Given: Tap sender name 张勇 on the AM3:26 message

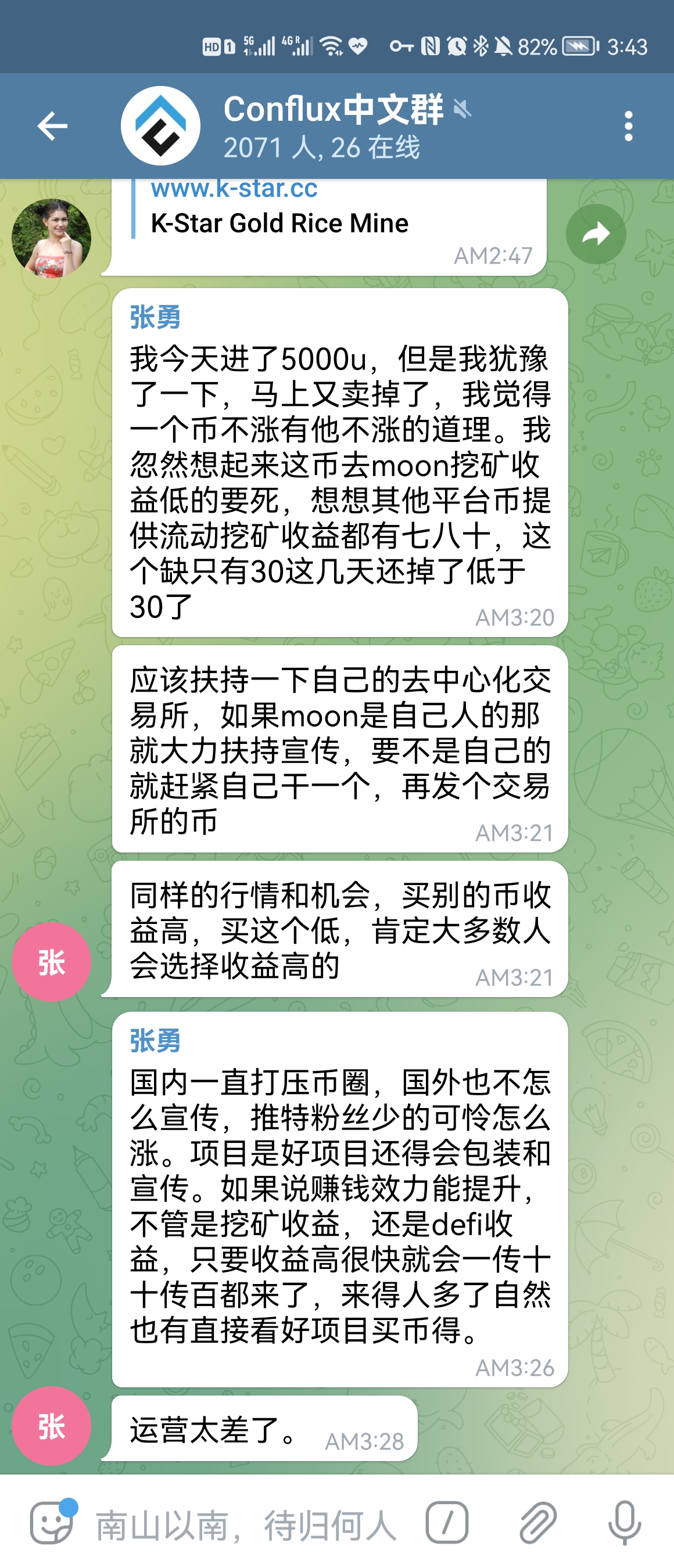Looking at the screenshot, I should point(155,1041).
